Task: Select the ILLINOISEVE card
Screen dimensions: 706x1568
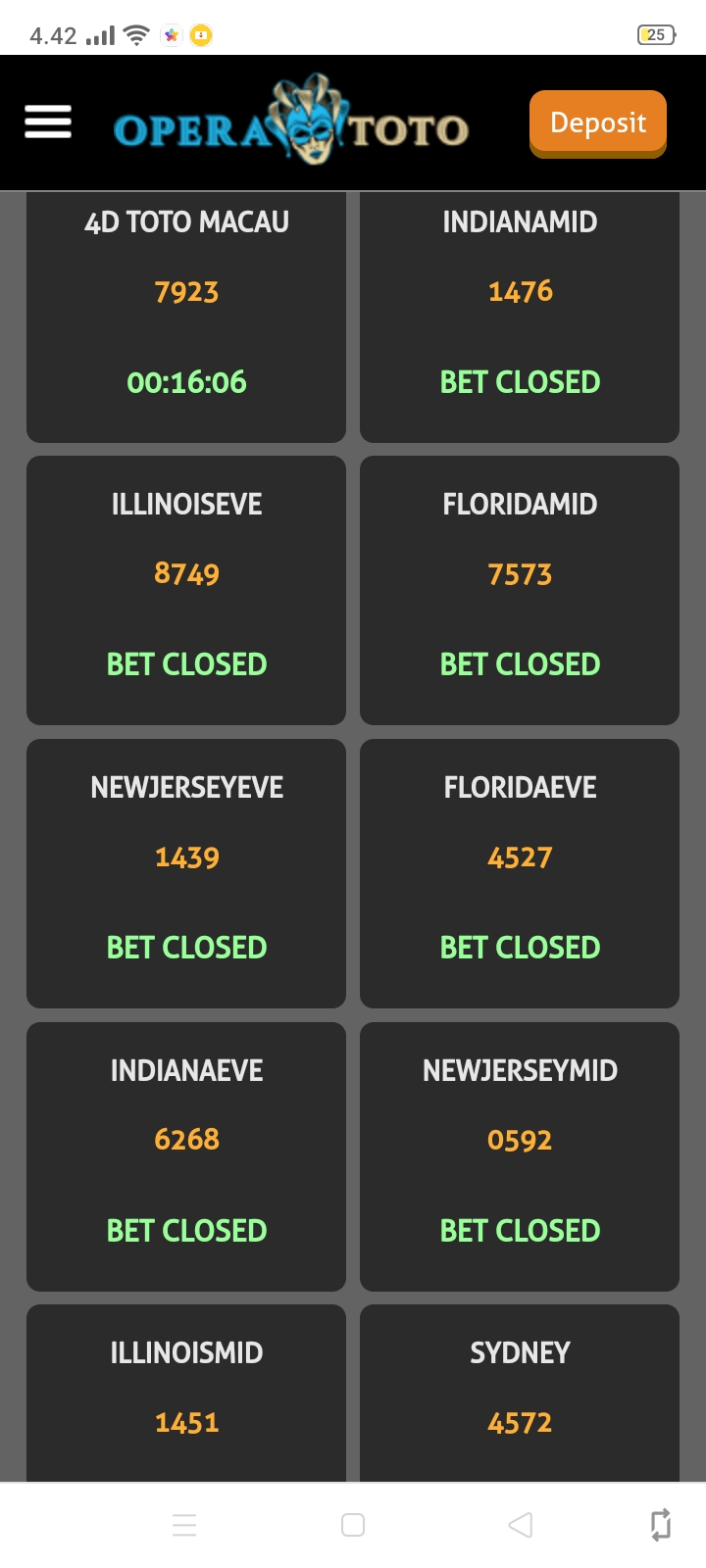Action: [x=186, y=590]
